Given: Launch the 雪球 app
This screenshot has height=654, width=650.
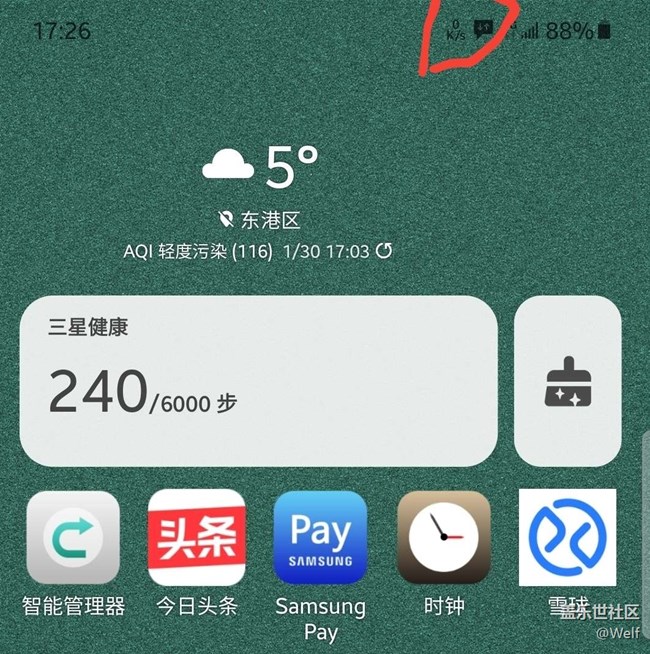Looking at the screenshot, I should click(x=567, y=538).
